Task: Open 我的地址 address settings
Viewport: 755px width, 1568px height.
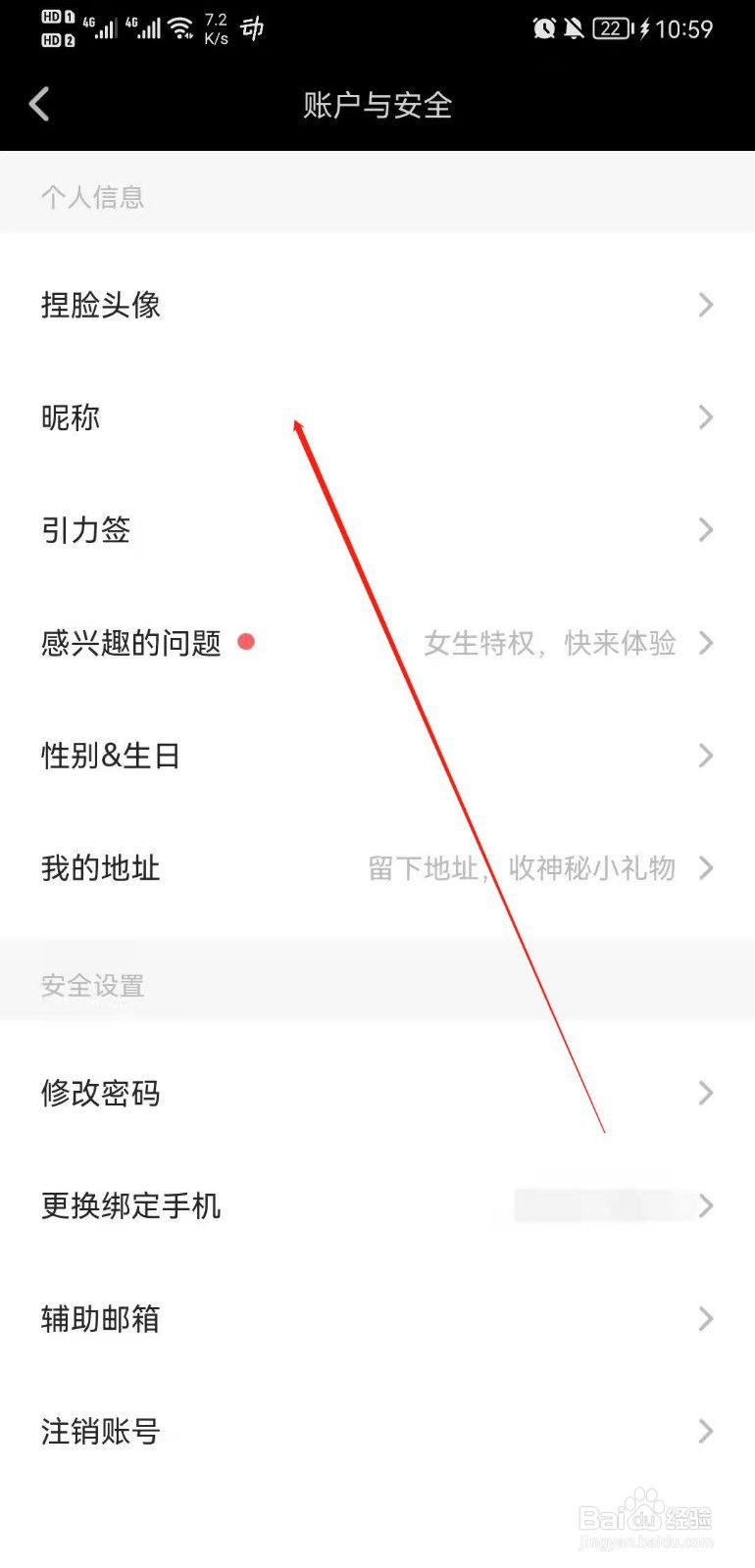Action: [x=100, y=868]
